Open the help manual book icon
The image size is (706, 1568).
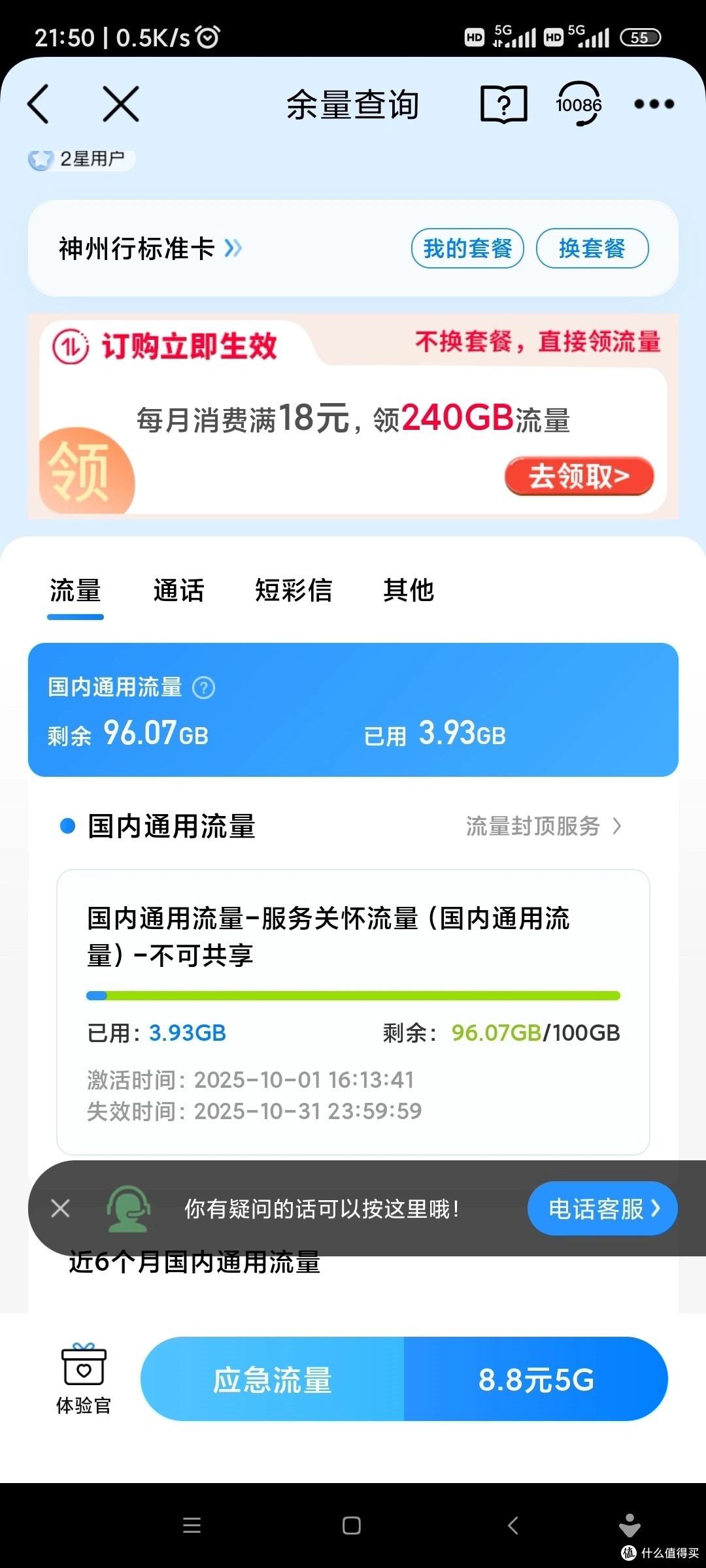(x=502, y=103)
